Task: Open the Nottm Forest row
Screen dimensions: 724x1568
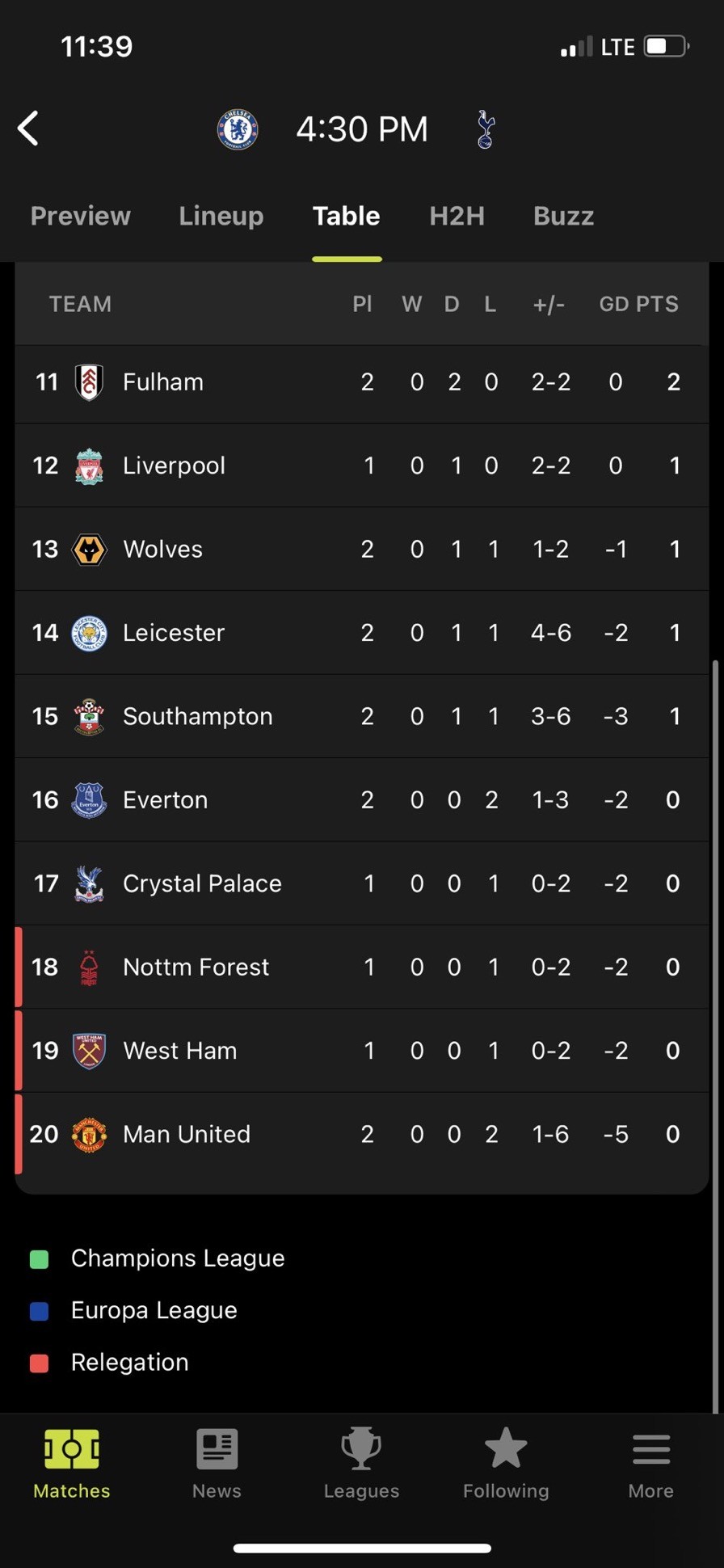Action: pos(362,967)
